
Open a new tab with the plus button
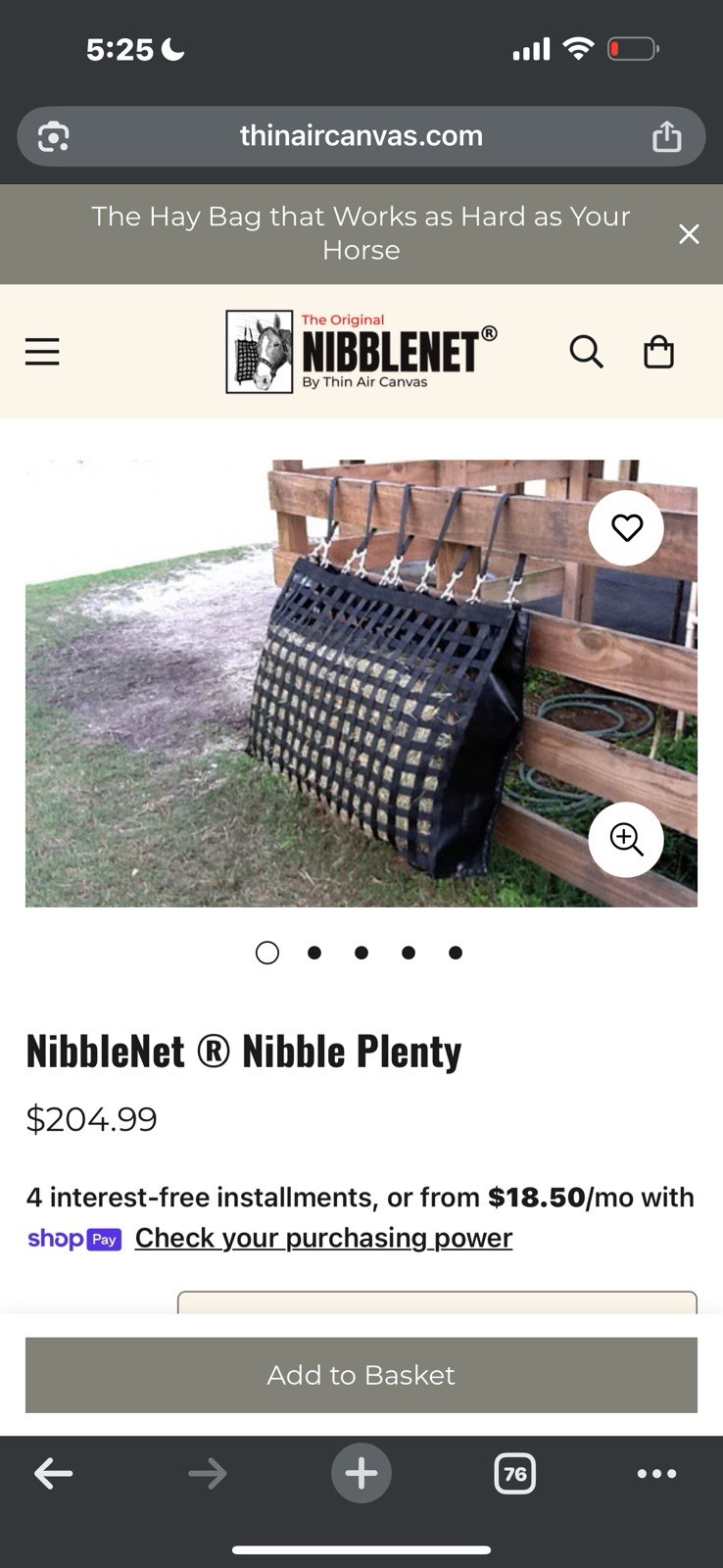pyautogui.click(x=361, y=1472)
